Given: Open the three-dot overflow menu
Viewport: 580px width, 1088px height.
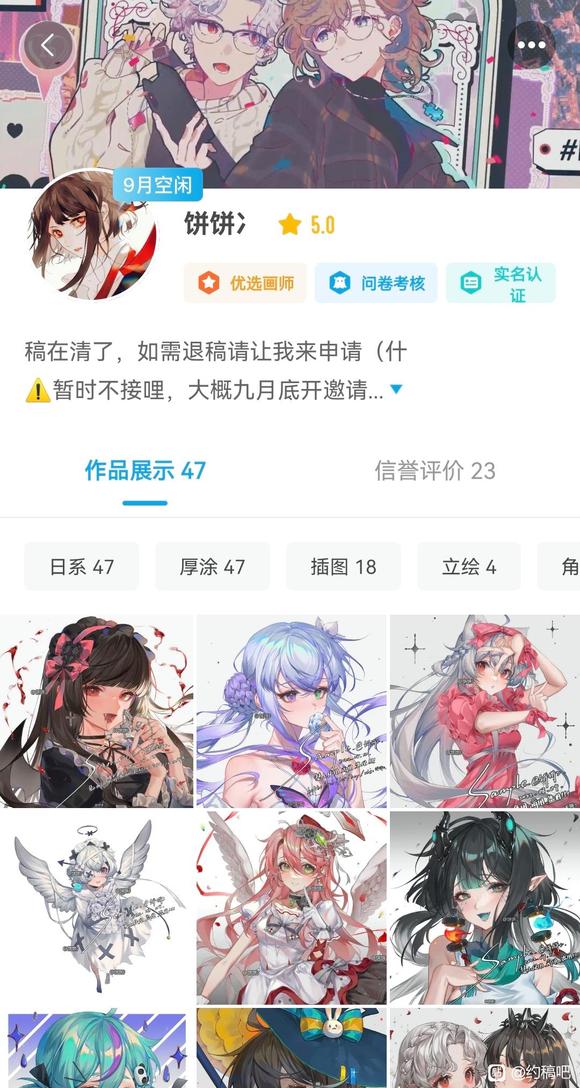Looking at the screenshot, I should (531, 46).
